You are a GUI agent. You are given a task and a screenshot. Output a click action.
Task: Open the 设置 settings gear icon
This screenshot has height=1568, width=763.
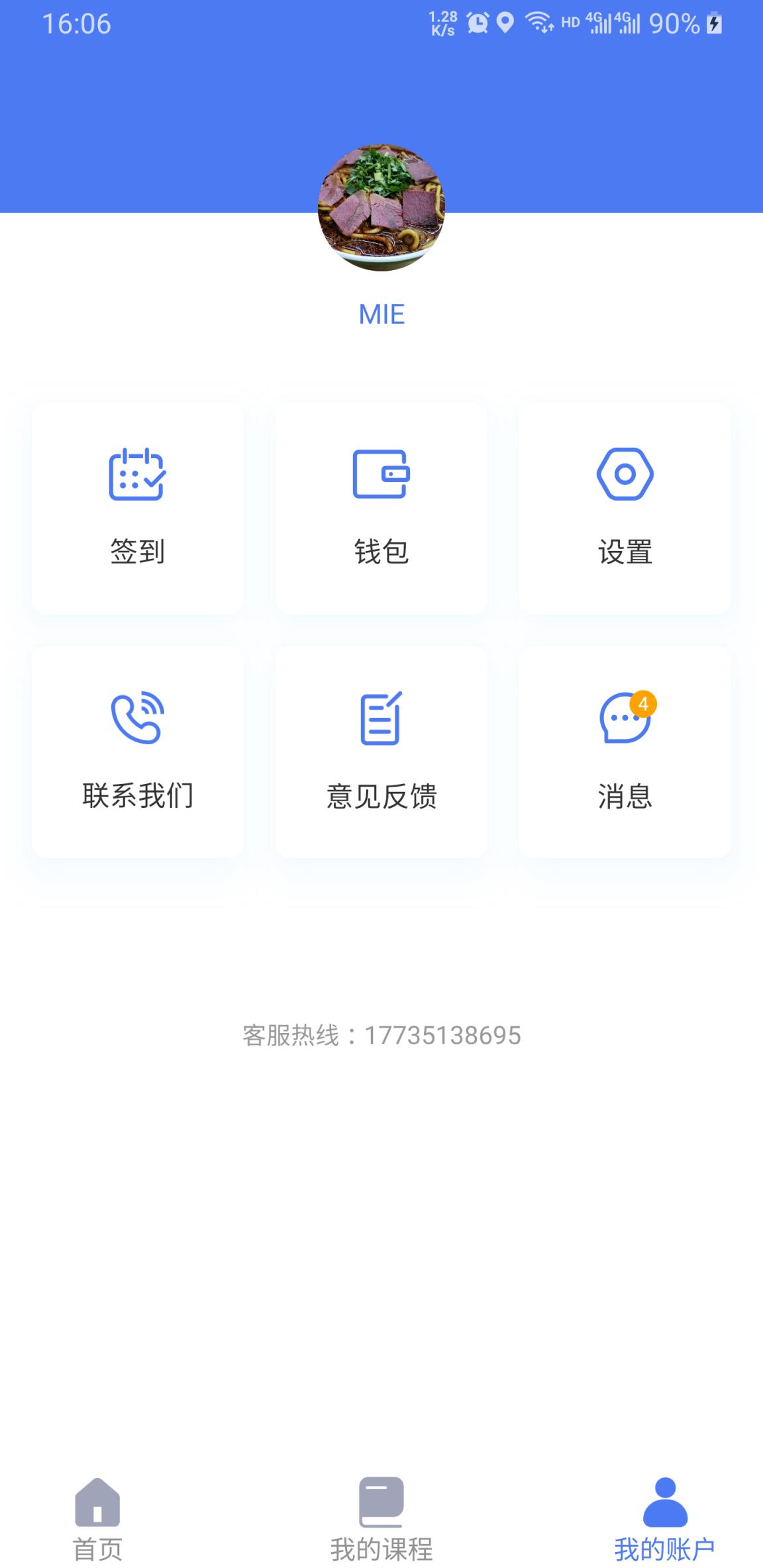(625, 473)
